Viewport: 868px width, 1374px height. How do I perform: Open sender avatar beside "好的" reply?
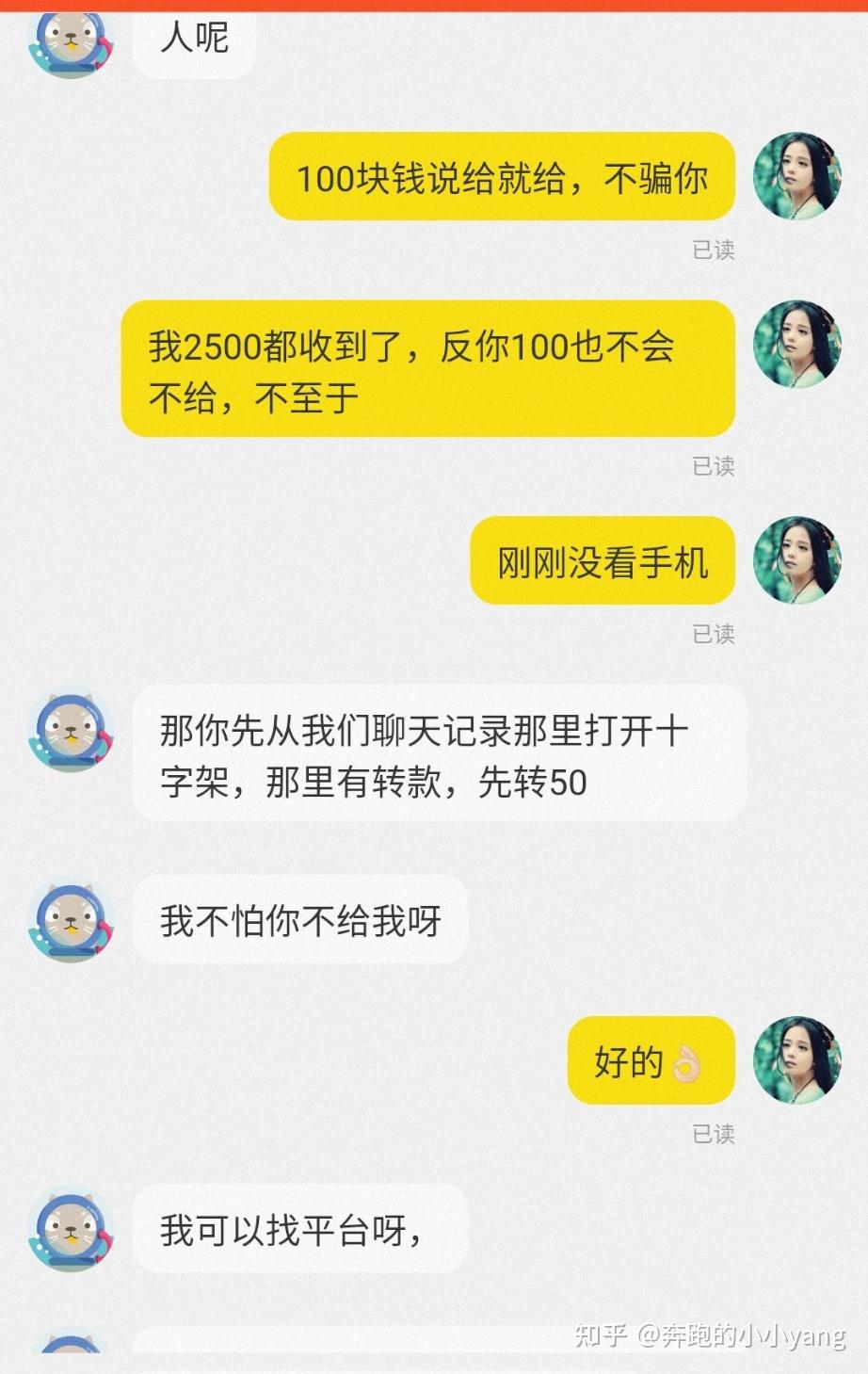[x=797, y=1059]
